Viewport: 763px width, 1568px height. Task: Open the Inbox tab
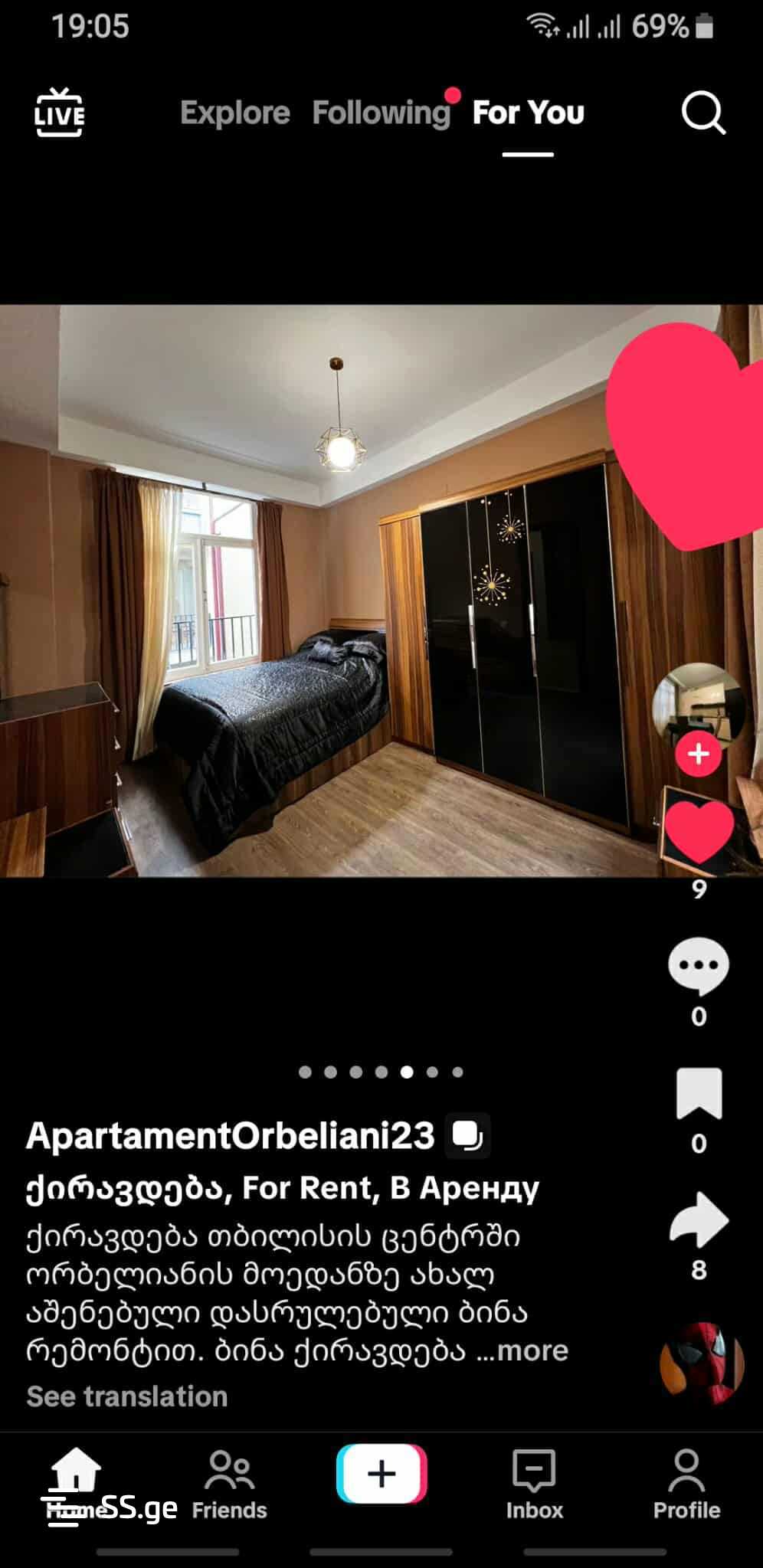click(x=534, y=1482)
